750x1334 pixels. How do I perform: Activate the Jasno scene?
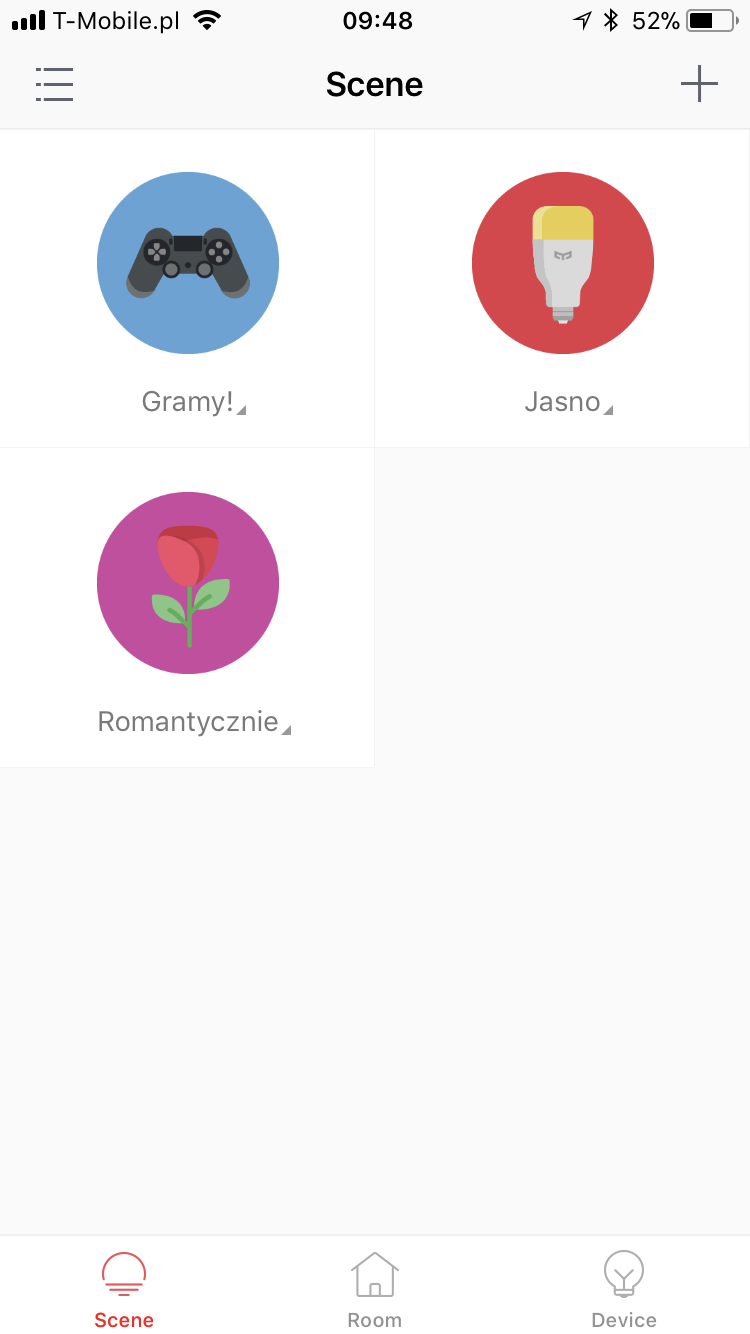tap(562, 264)
